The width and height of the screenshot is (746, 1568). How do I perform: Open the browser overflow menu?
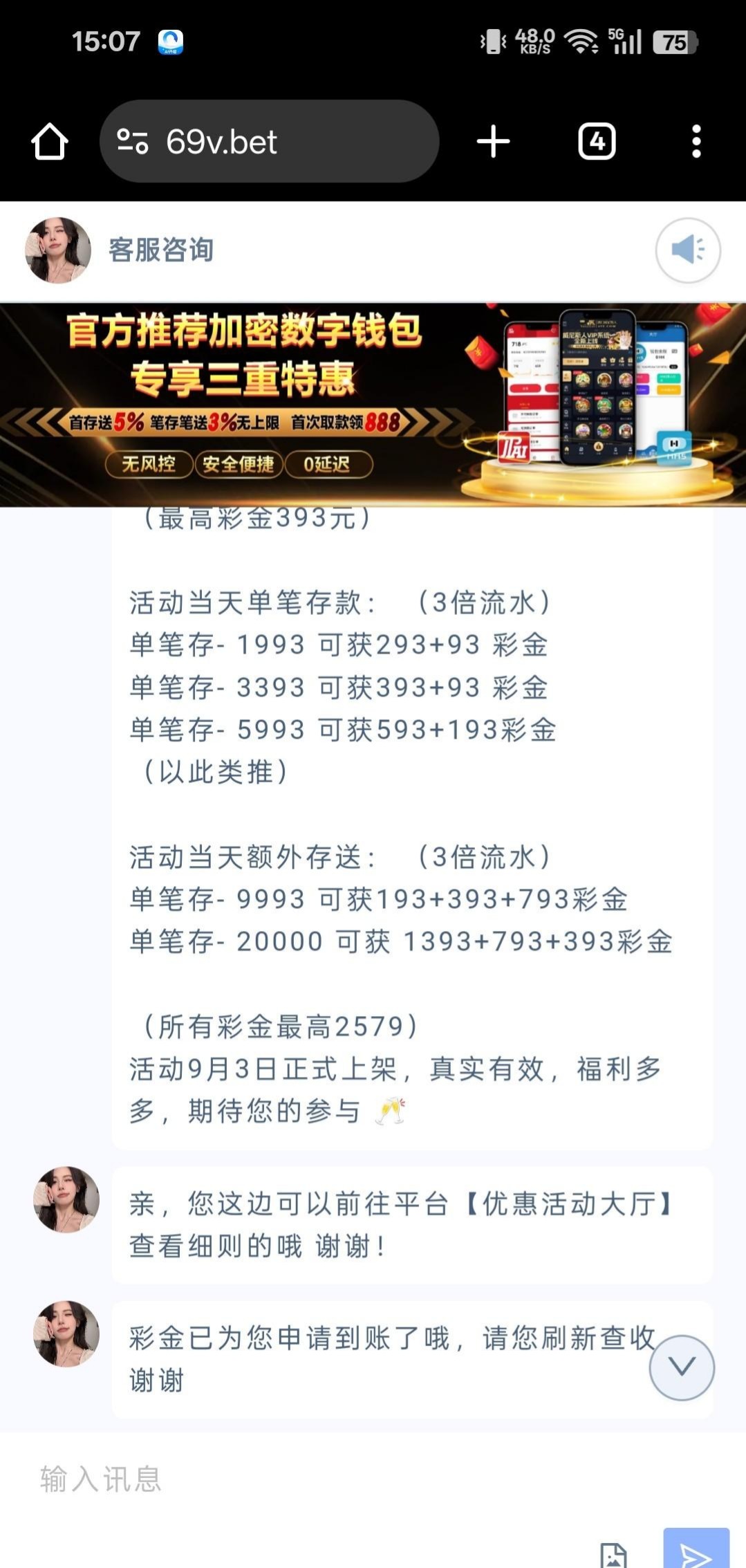[x=696, y=142]
